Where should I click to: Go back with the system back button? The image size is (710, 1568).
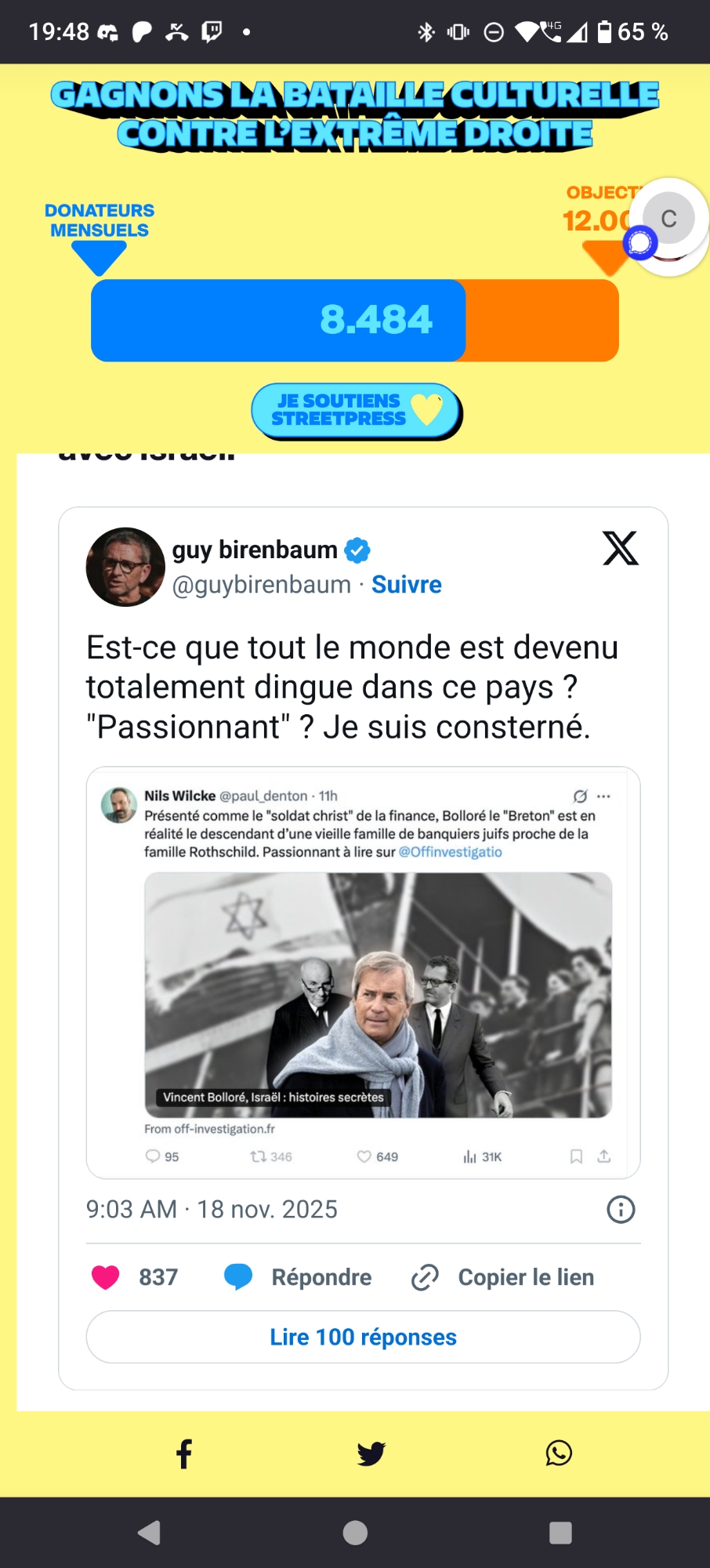pyautogui.click(x=149, y=1533)
